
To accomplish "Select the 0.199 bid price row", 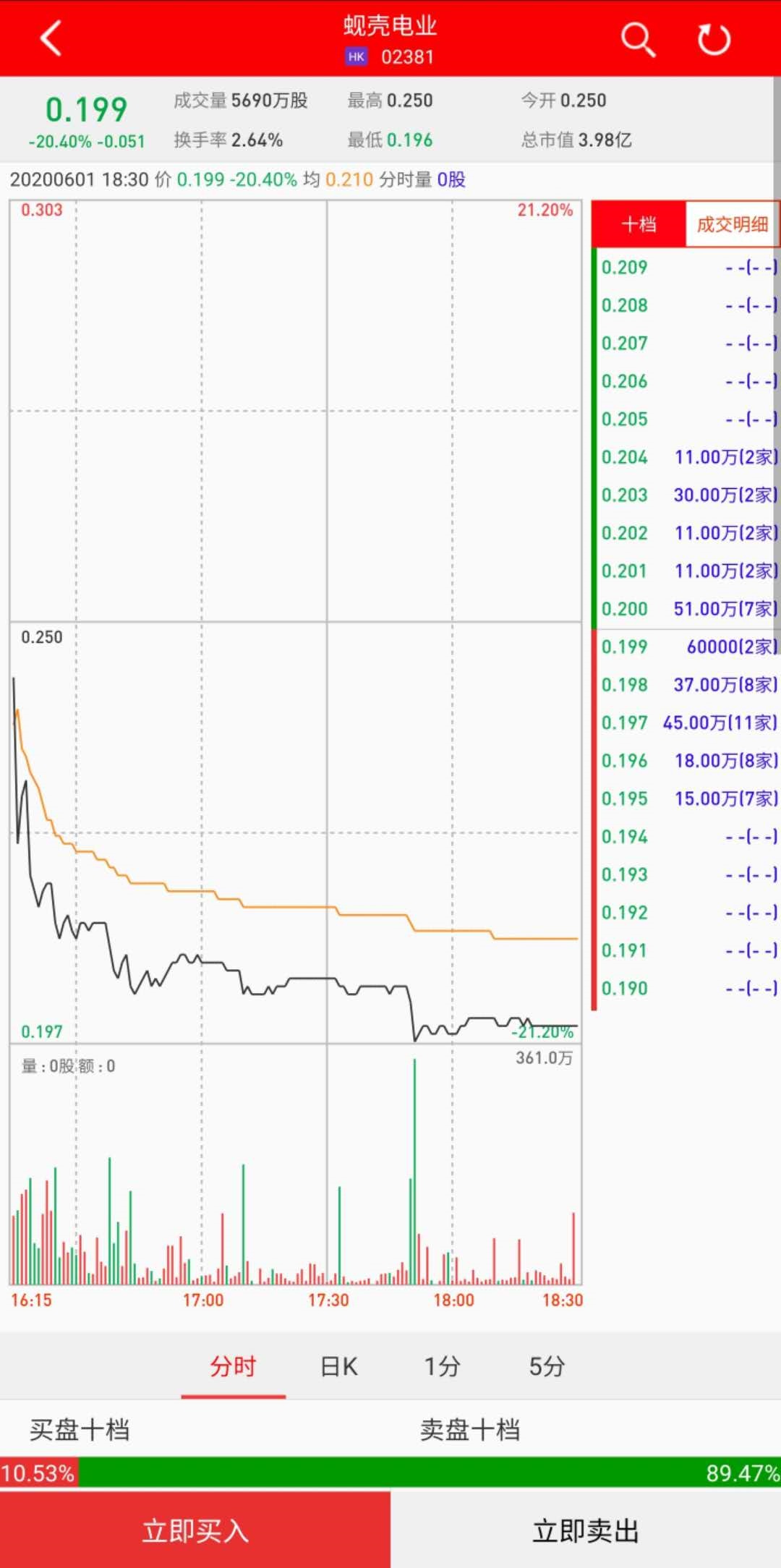I will coord(687,647).
